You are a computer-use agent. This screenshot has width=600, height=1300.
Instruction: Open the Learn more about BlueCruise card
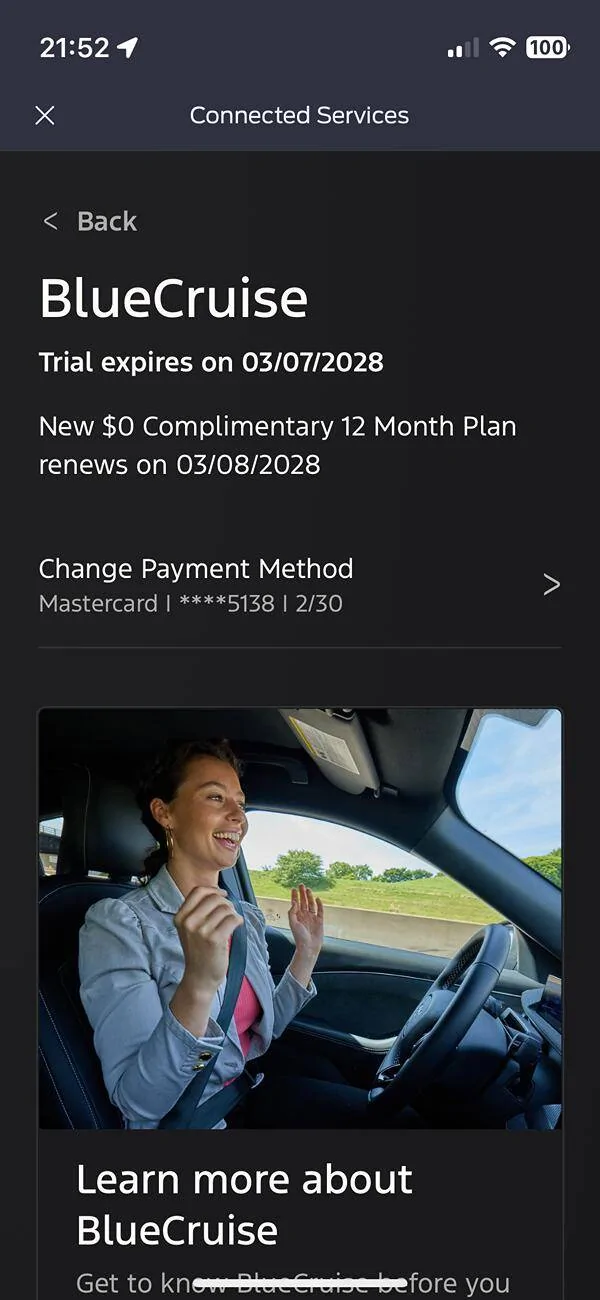tap(299, 1000)
